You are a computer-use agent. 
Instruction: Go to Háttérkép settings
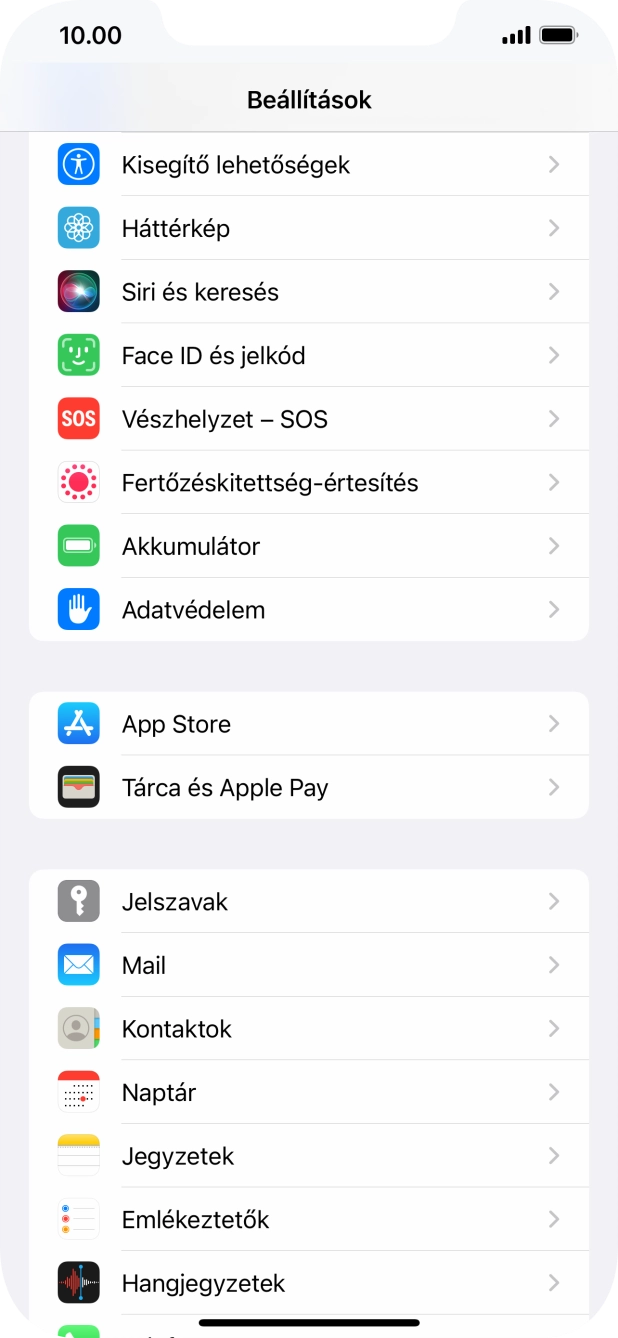click(x=308, y=228)
